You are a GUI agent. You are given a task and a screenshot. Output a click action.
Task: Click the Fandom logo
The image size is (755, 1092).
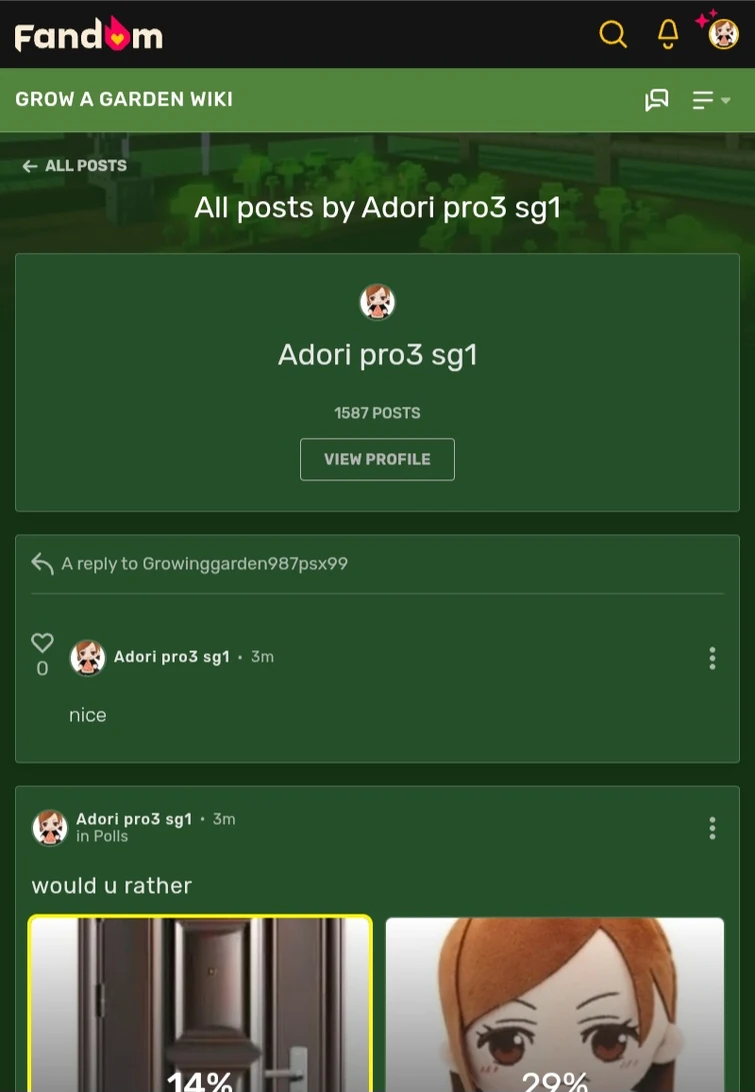[x=88, y=33]
